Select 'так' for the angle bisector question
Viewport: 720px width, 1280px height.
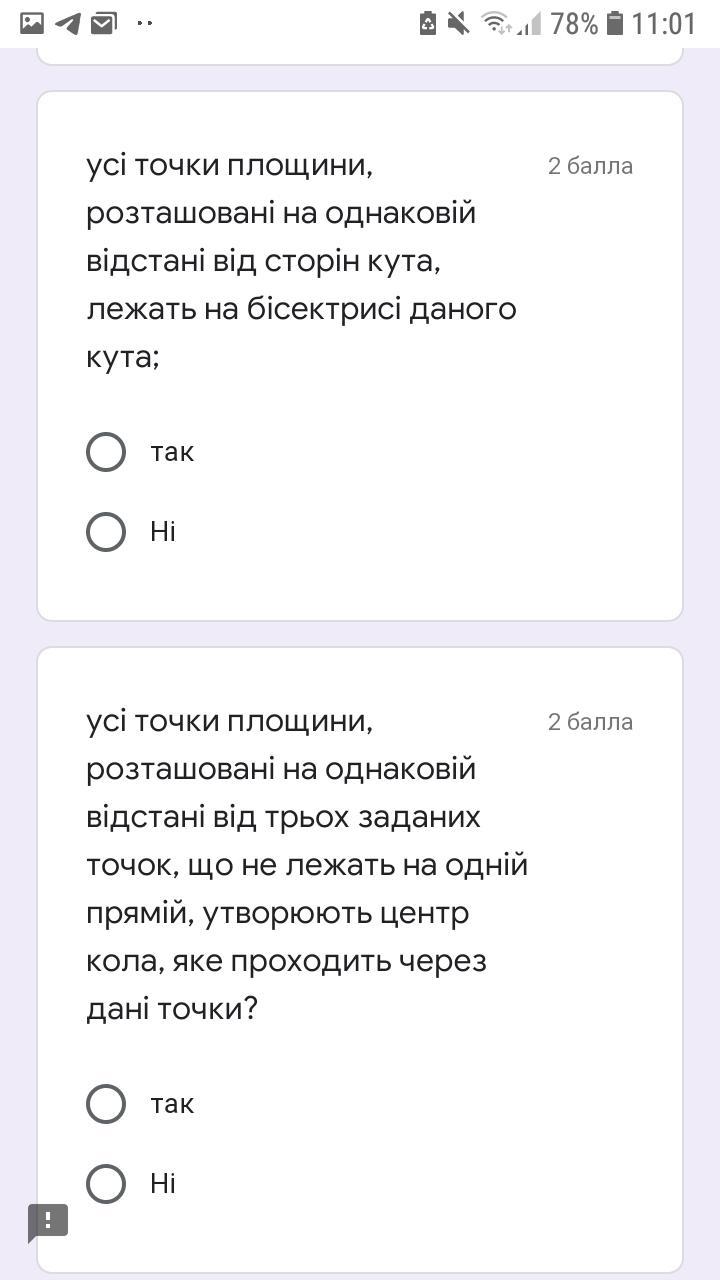(106, 452)
